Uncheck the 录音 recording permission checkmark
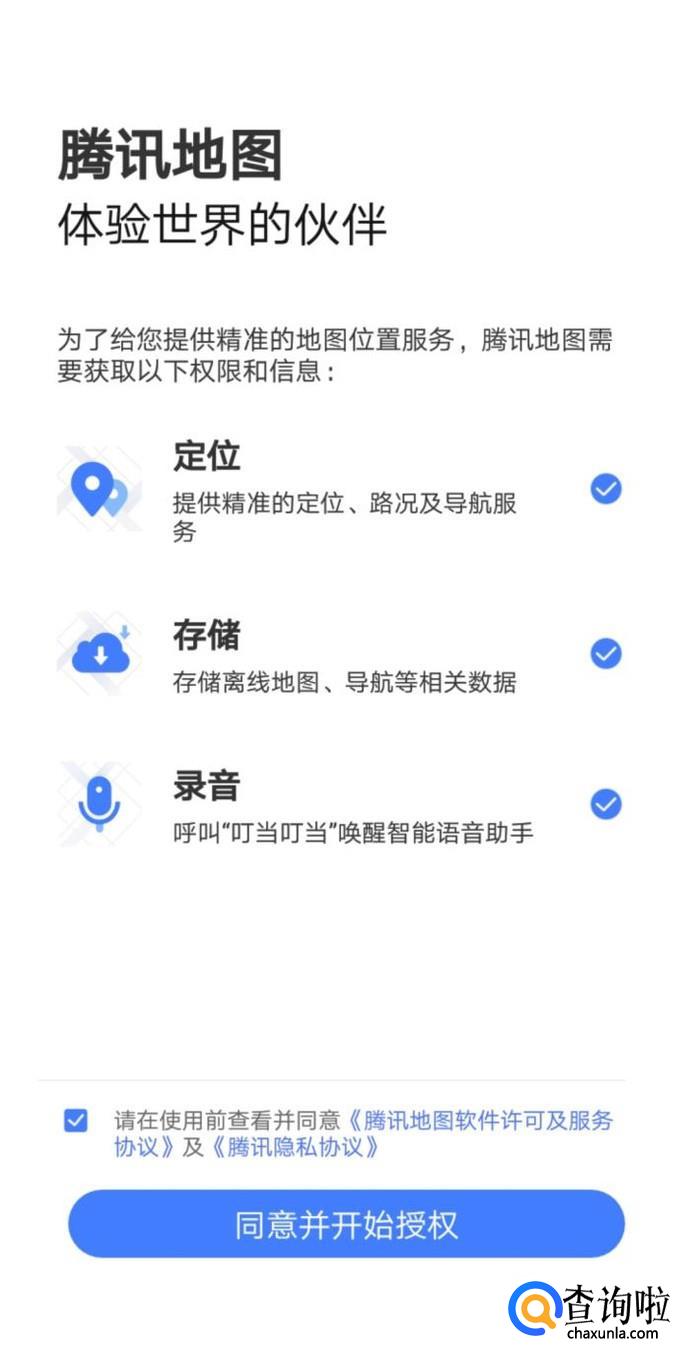The height and width of the screenshot is (1364, 682). pyautogui.click(x=606, y=804)
